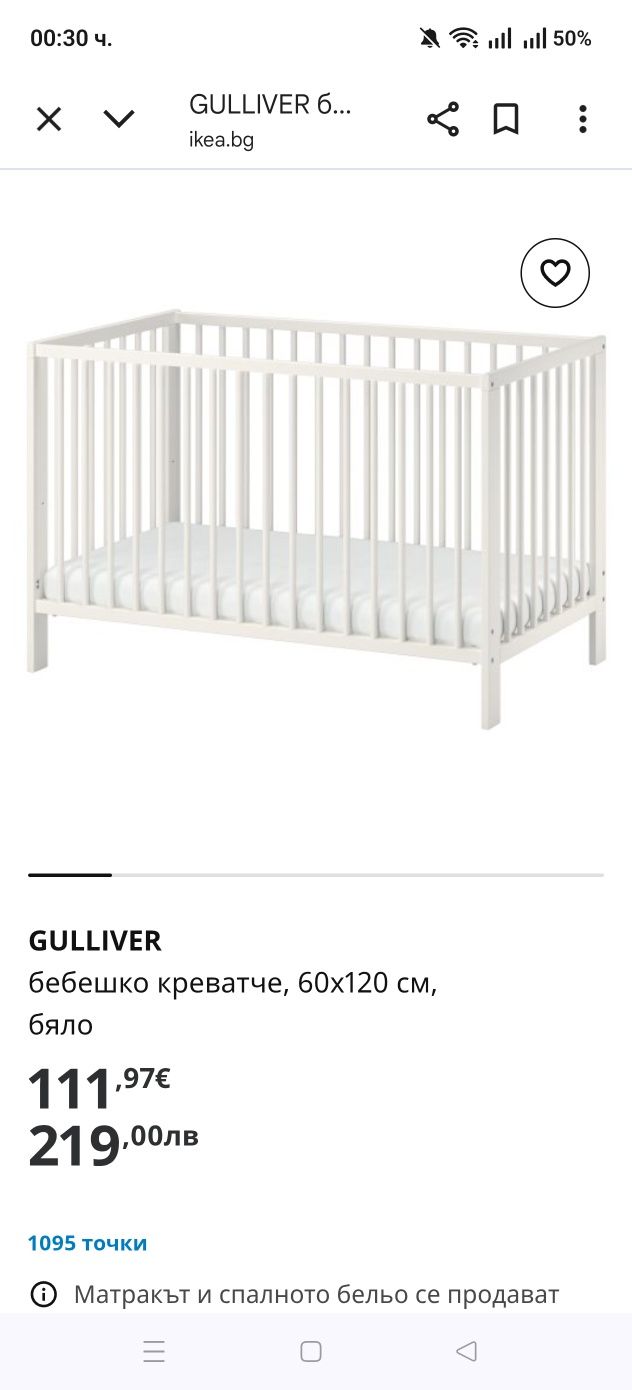Close the browser custom tab

click(49, 120)
